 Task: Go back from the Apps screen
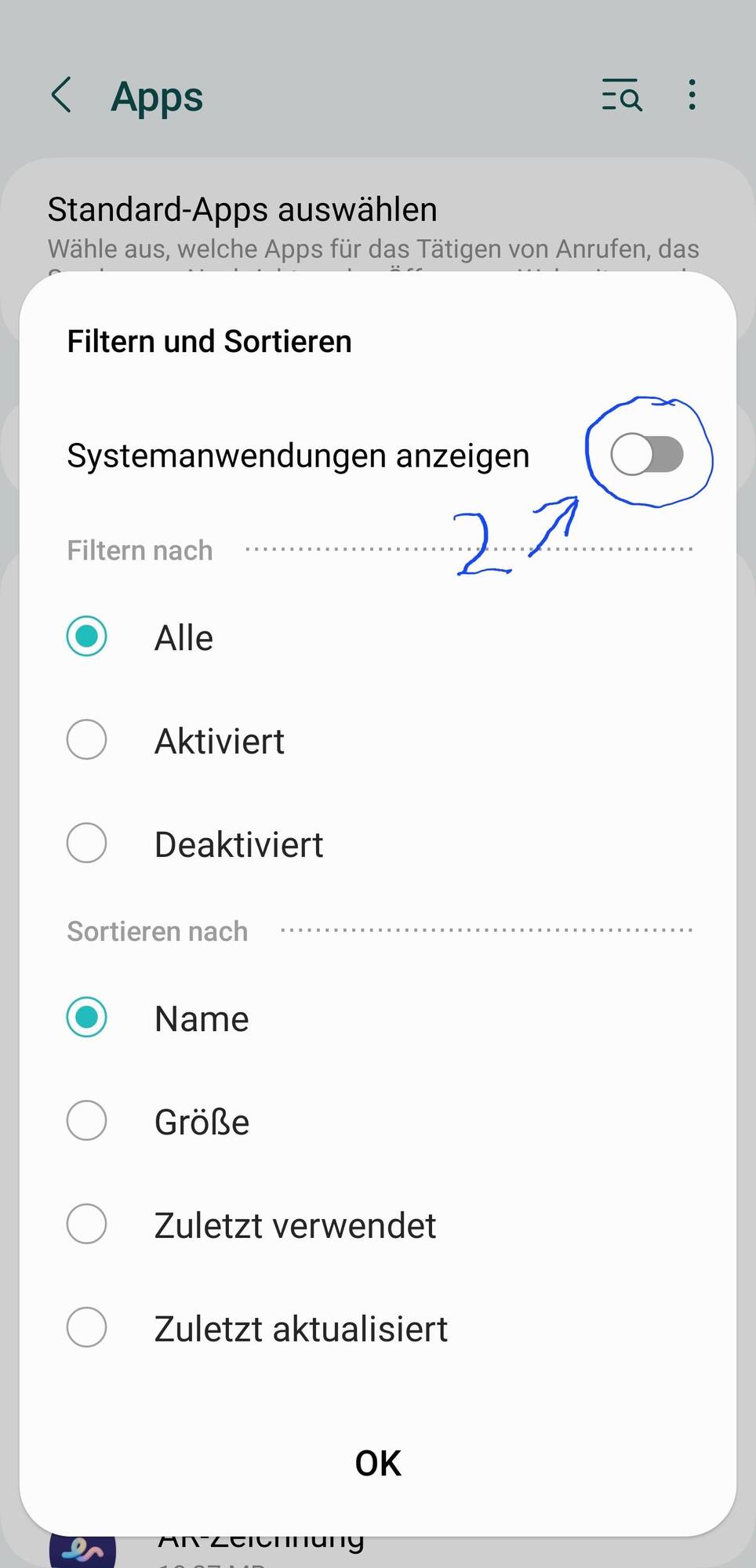[x=61, y=96]
